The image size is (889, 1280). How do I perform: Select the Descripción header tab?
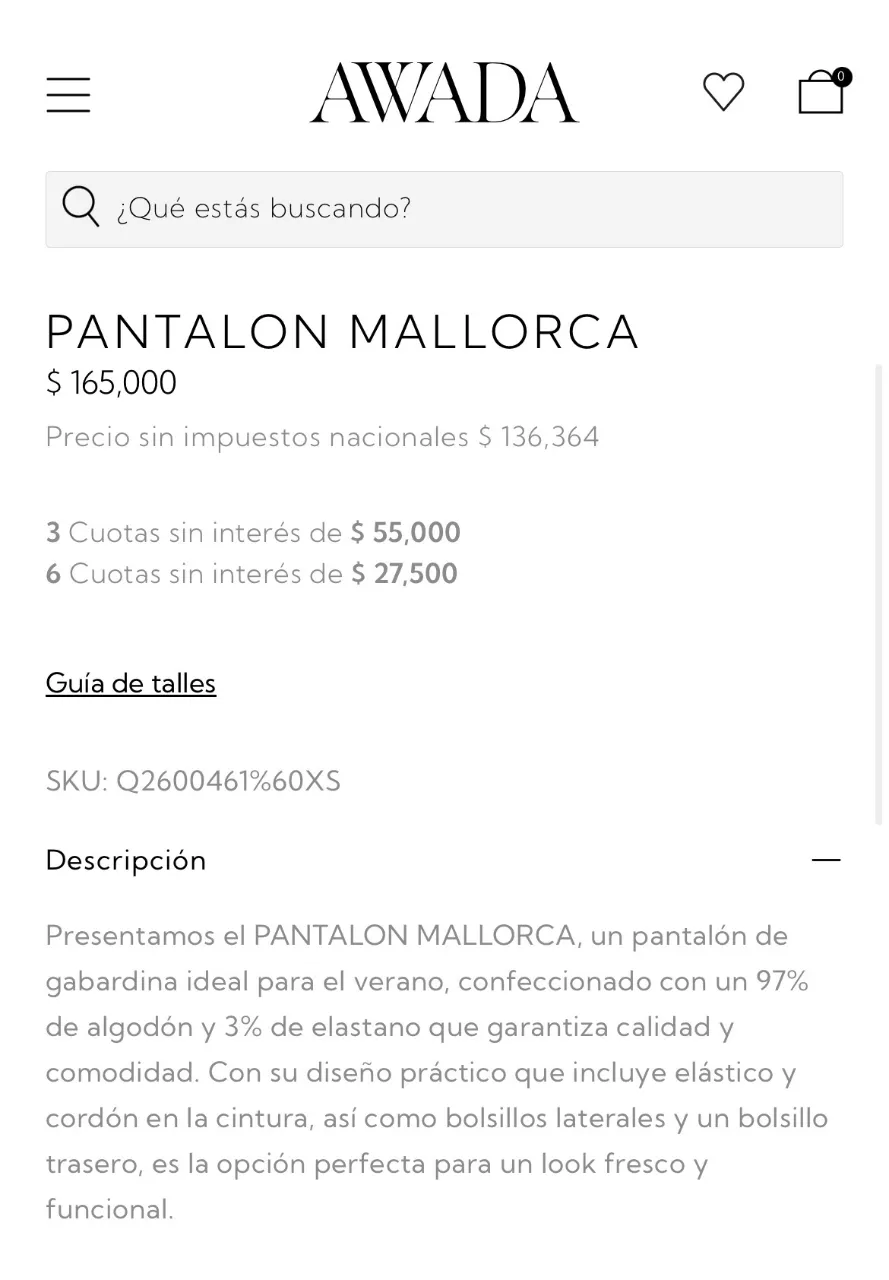tap(125, 860)
